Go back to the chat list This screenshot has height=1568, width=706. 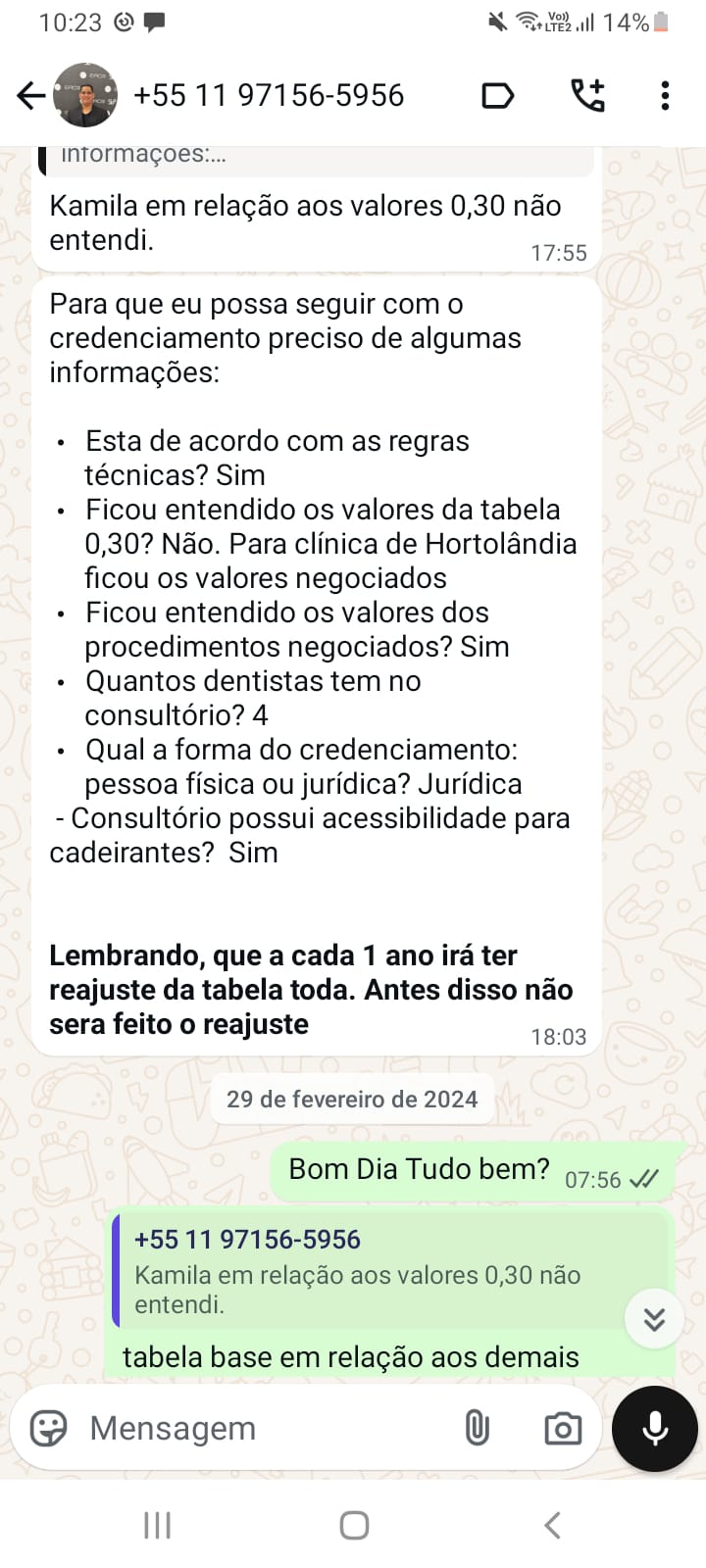pos(30,95)
